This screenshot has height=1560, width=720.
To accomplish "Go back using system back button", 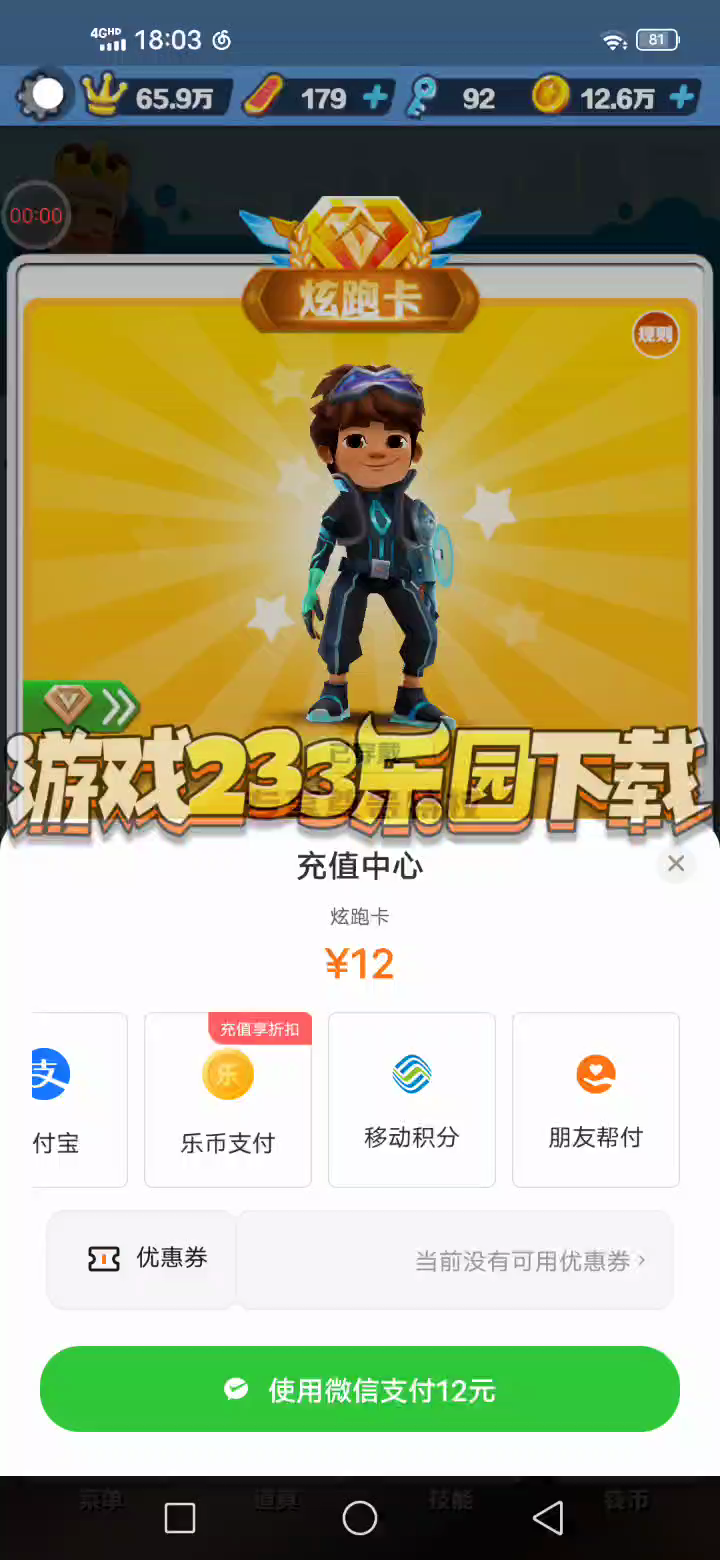I will click(547, 1518).
